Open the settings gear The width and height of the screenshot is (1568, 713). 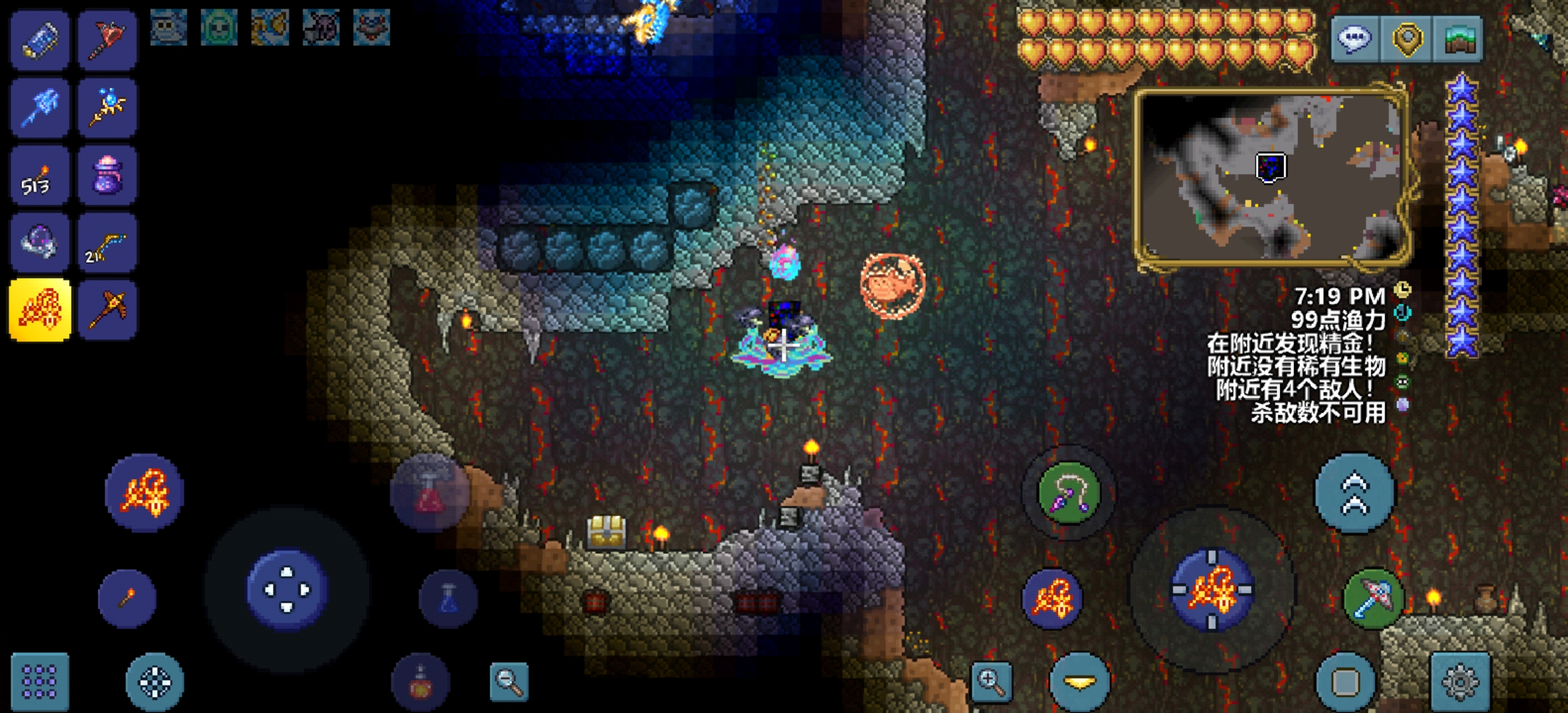coord(1460,681)
